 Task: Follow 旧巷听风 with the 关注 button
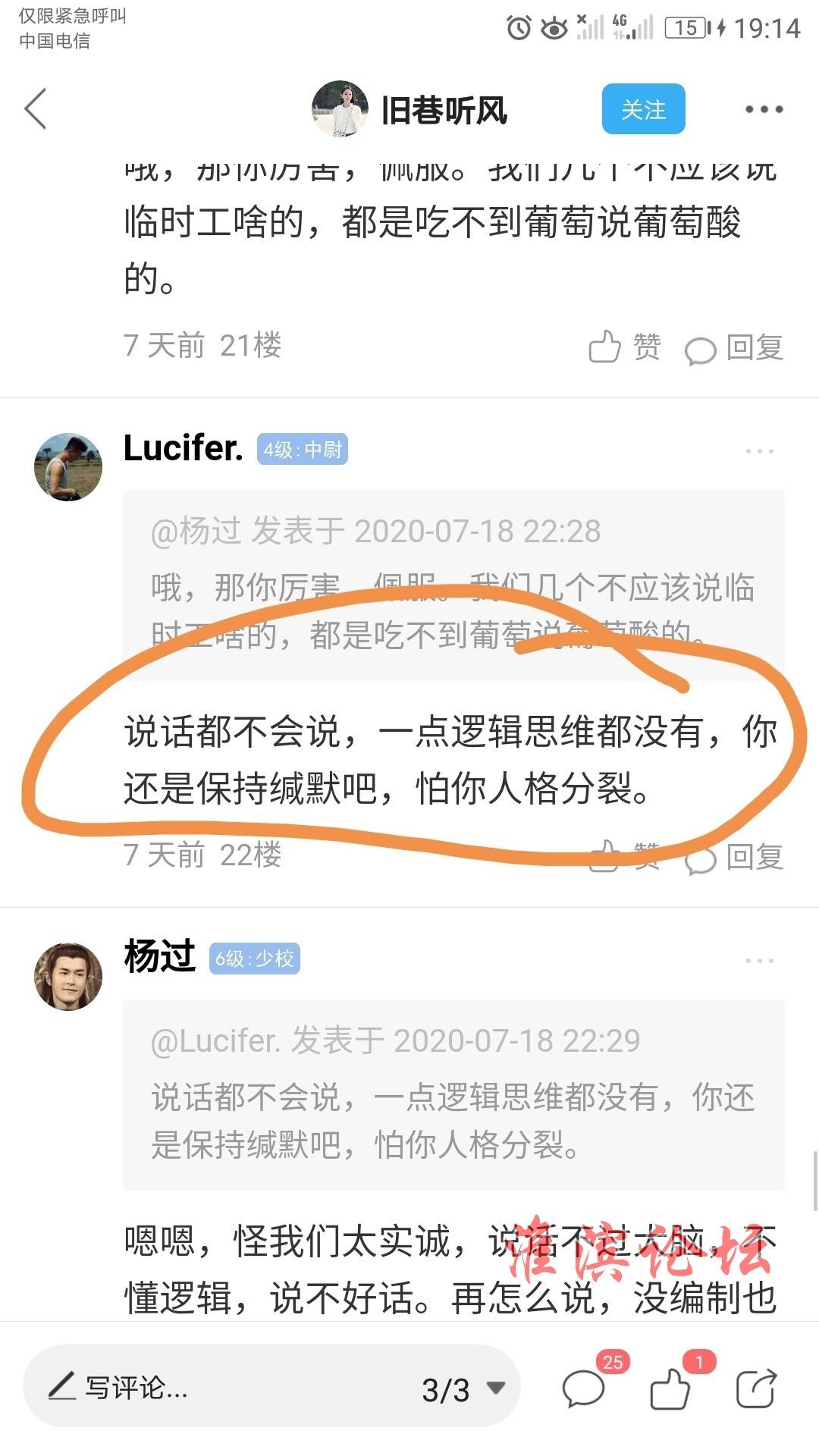[x=643, y=109]
